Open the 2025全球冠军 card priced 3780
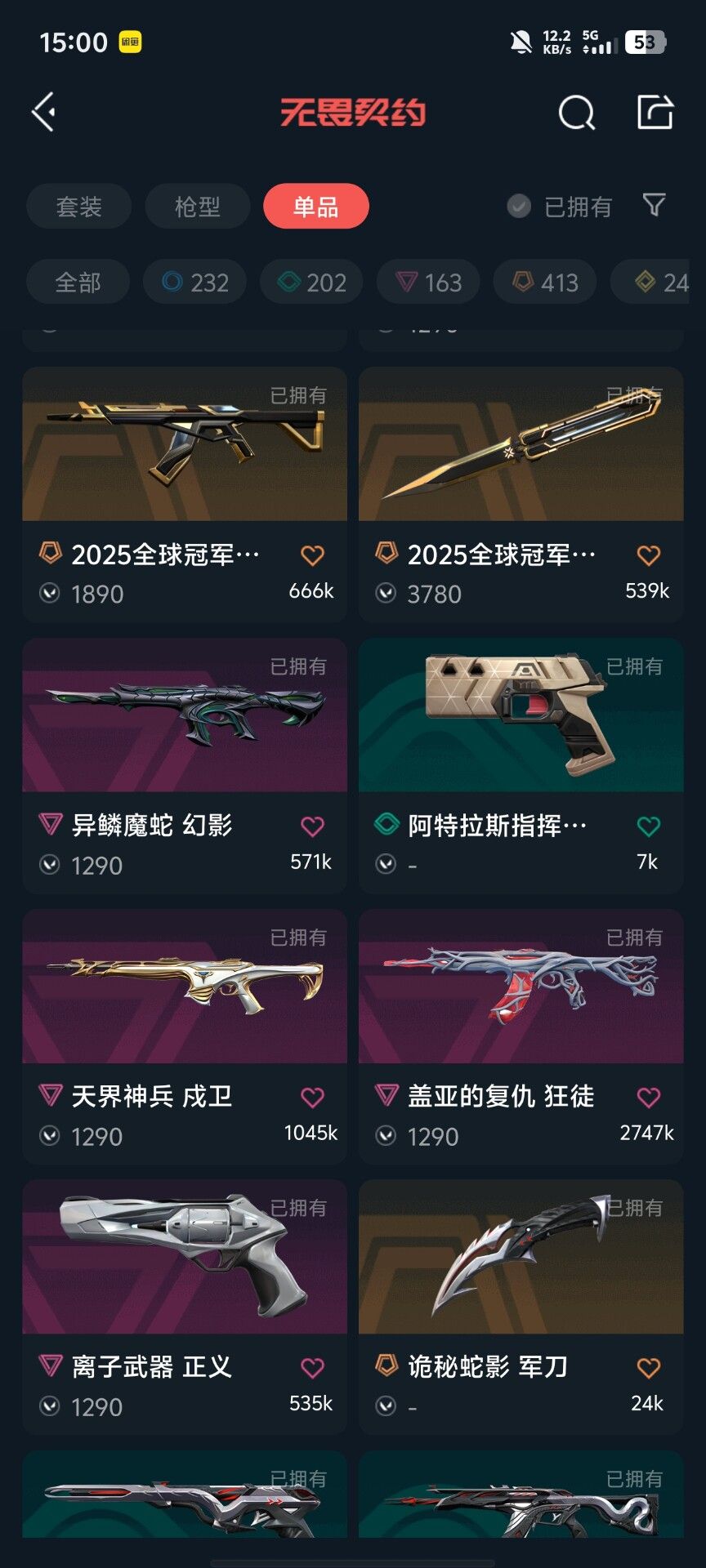706x1568 pixels. point(521,495)
